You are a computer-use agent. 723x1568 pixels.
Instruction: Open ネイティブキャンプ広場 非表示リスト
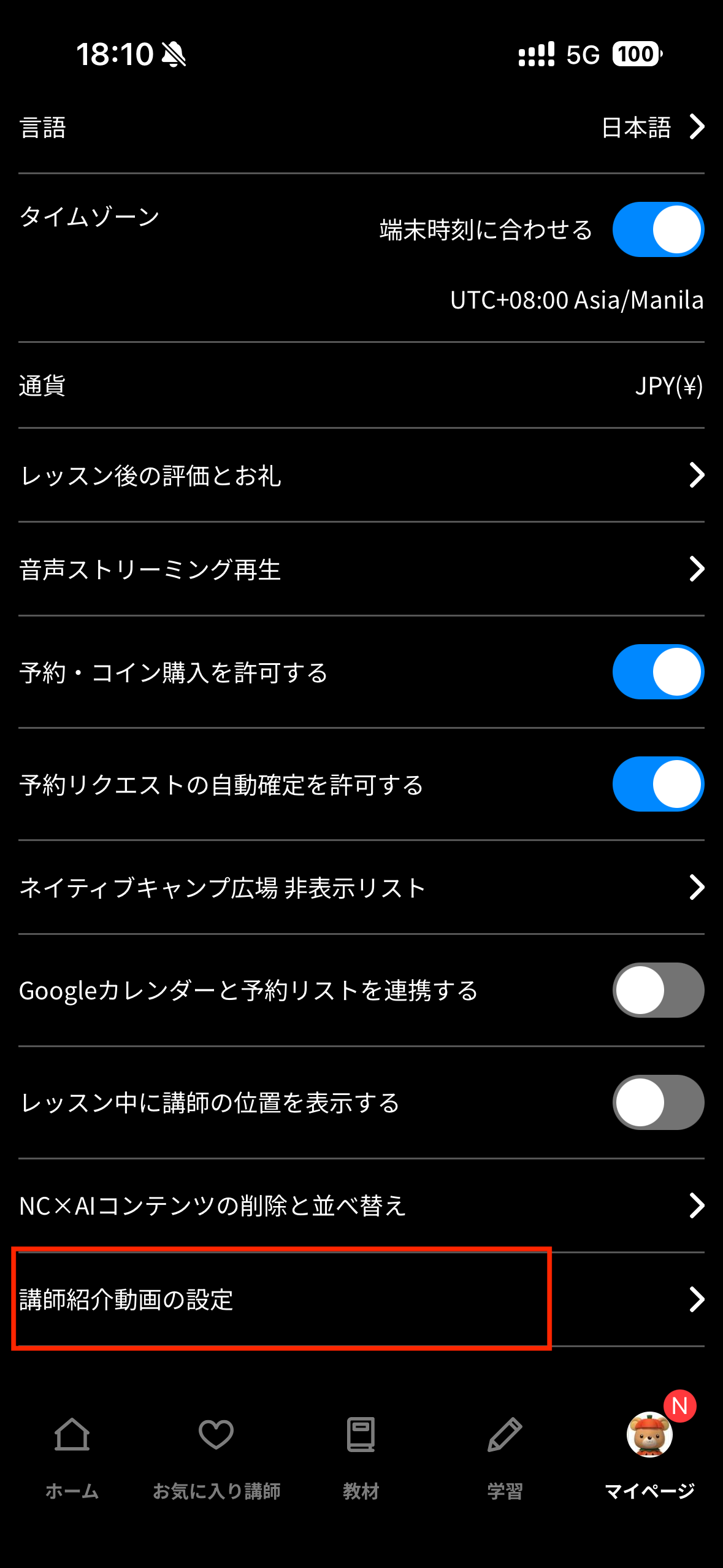tap(361, 888)
